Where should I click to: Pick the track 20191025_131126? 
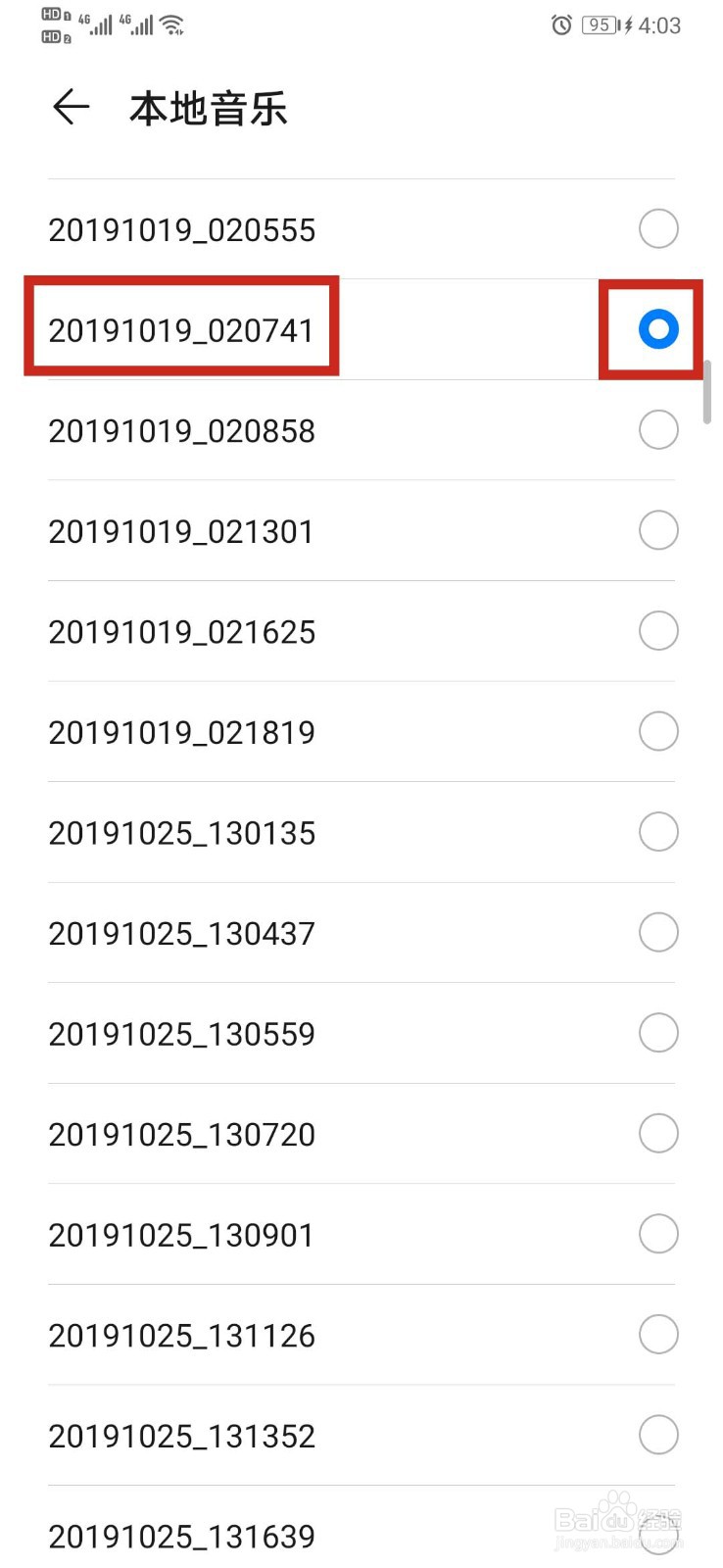click(361, 1334)
